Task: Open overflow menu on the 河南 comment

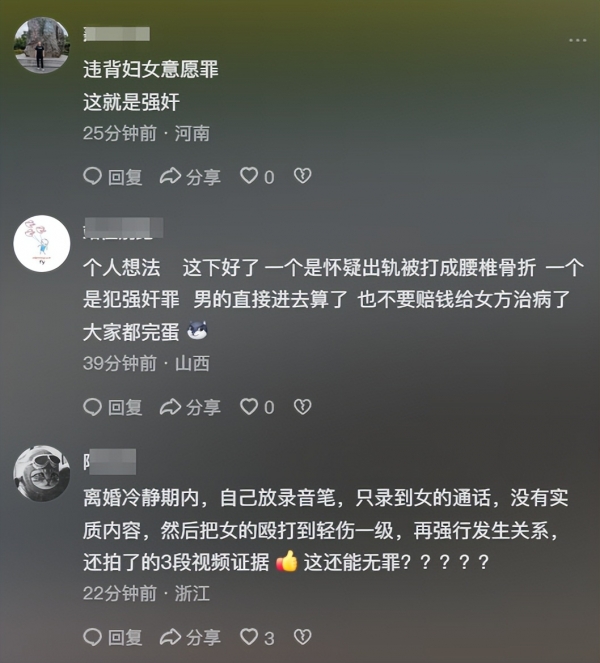Action: (577, 39)
